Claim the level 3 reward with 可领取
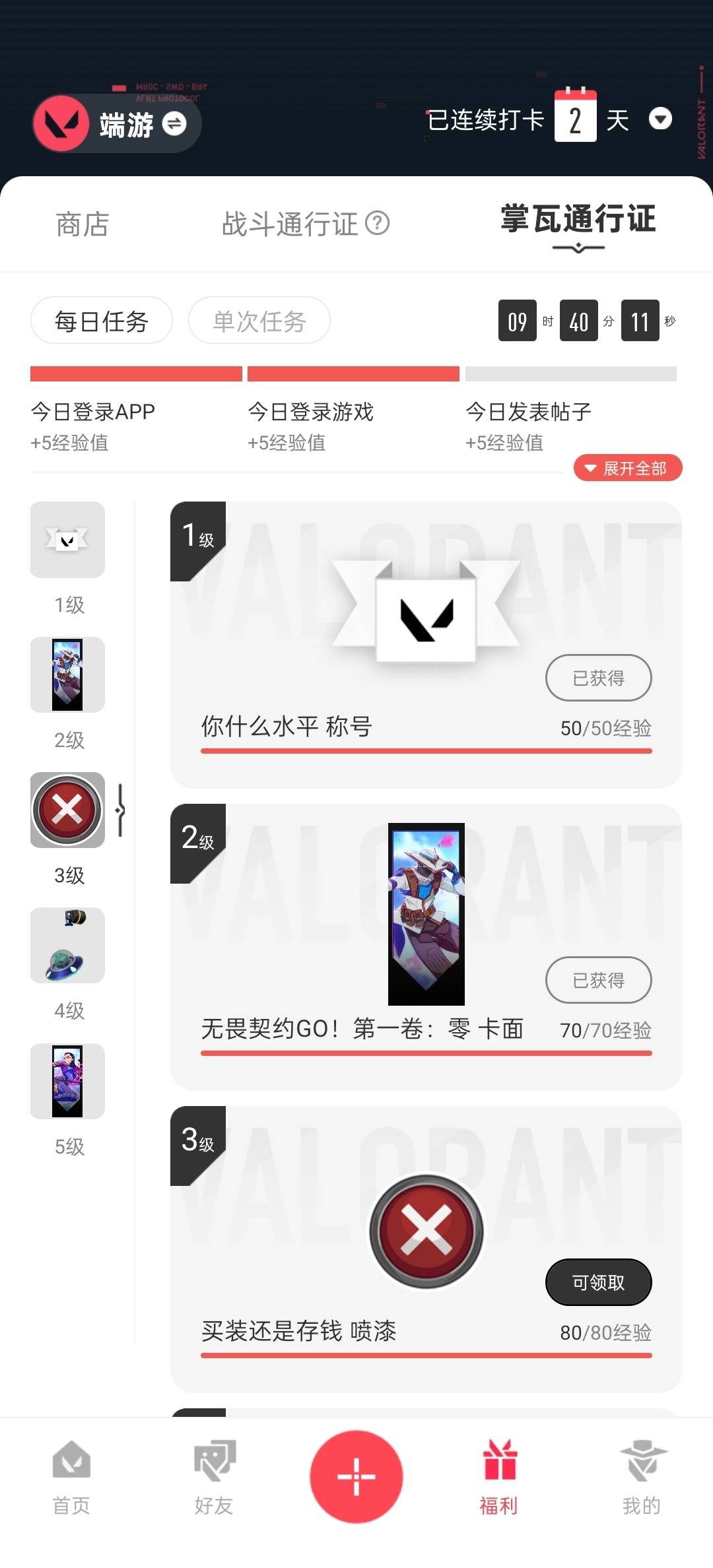 [x=599, y=1282]
